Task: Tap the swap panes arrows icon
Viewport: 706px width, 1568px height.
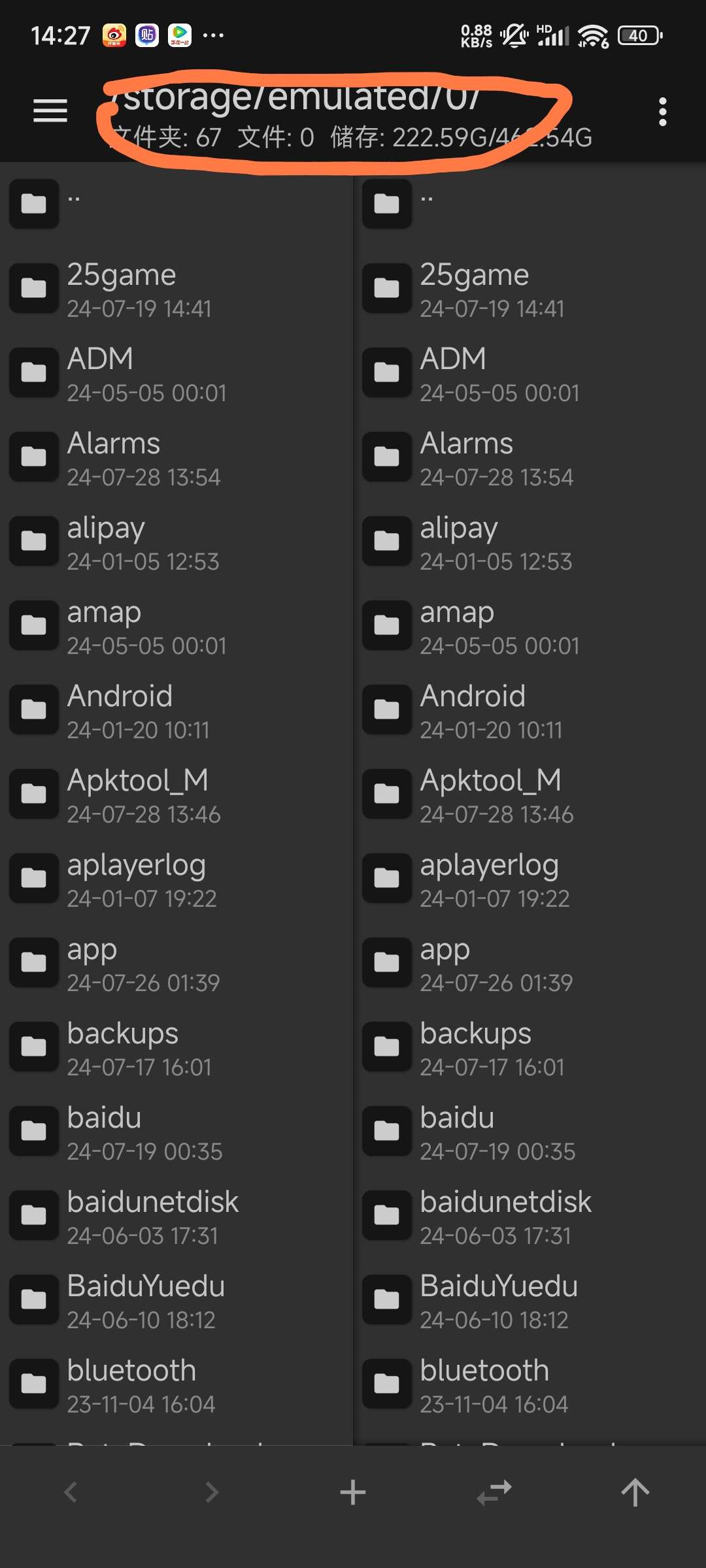Action: click(494, 1492)
